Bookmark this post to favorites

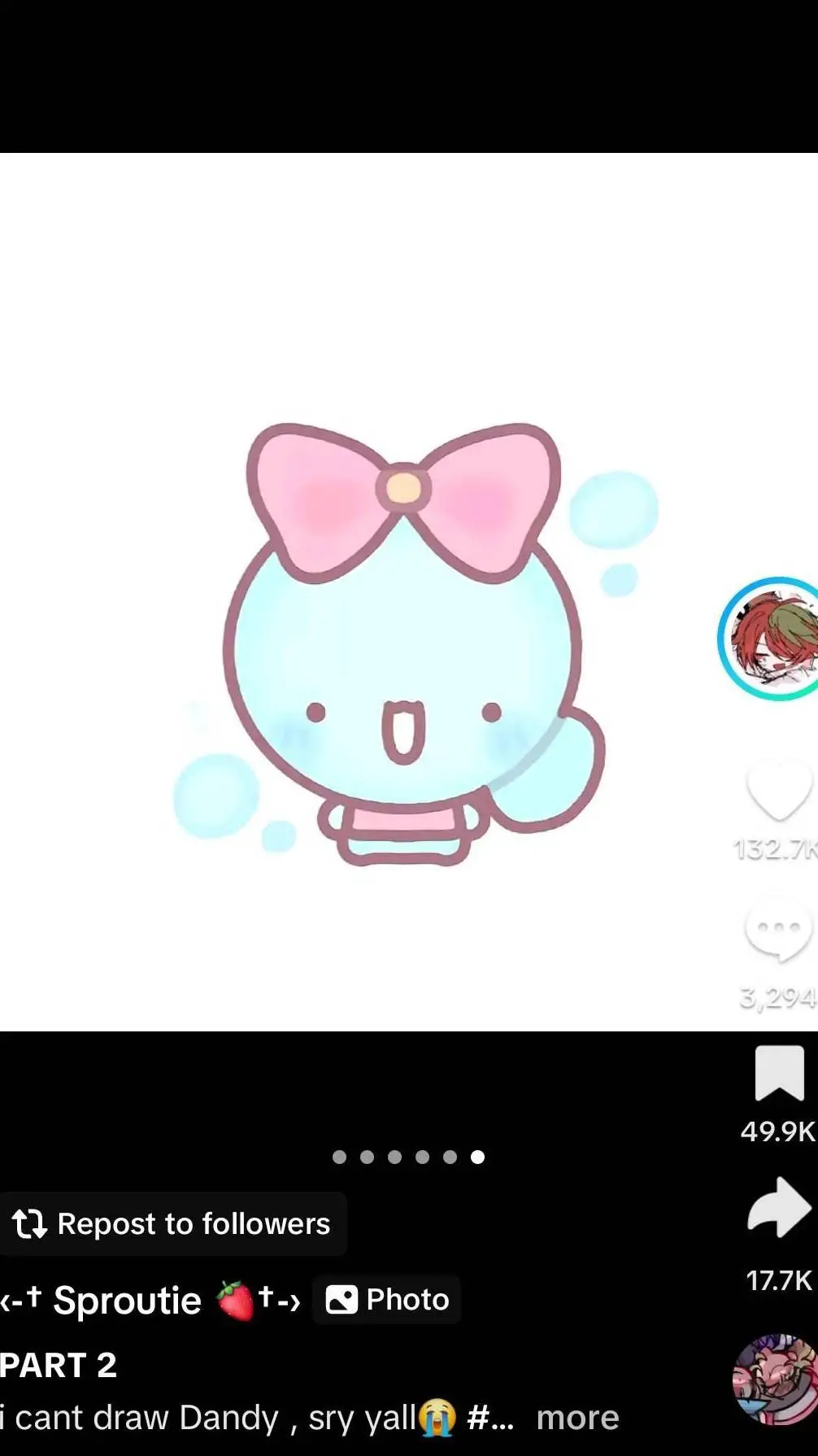779,1074
